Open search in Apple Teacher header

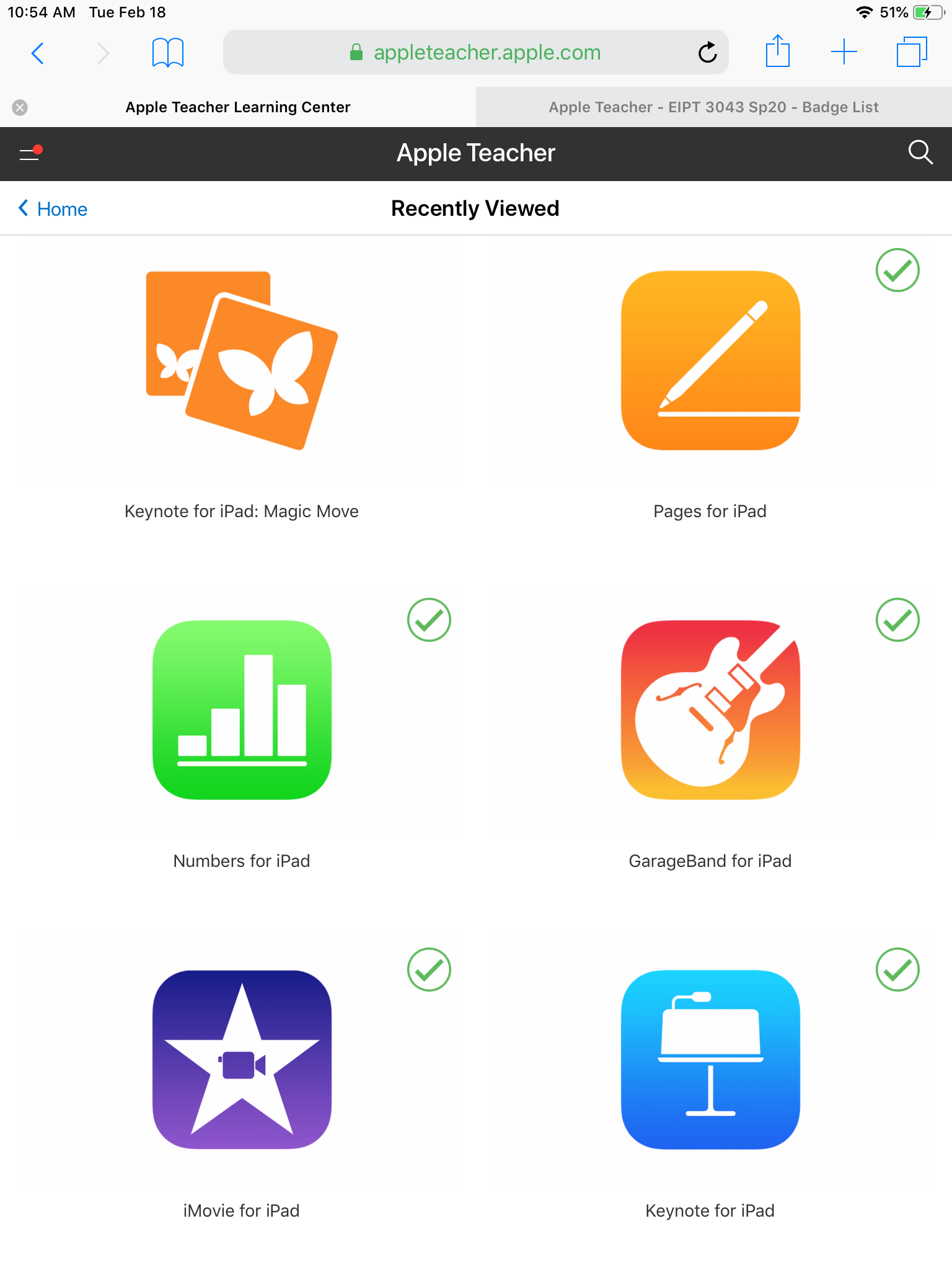coord(920,153)
